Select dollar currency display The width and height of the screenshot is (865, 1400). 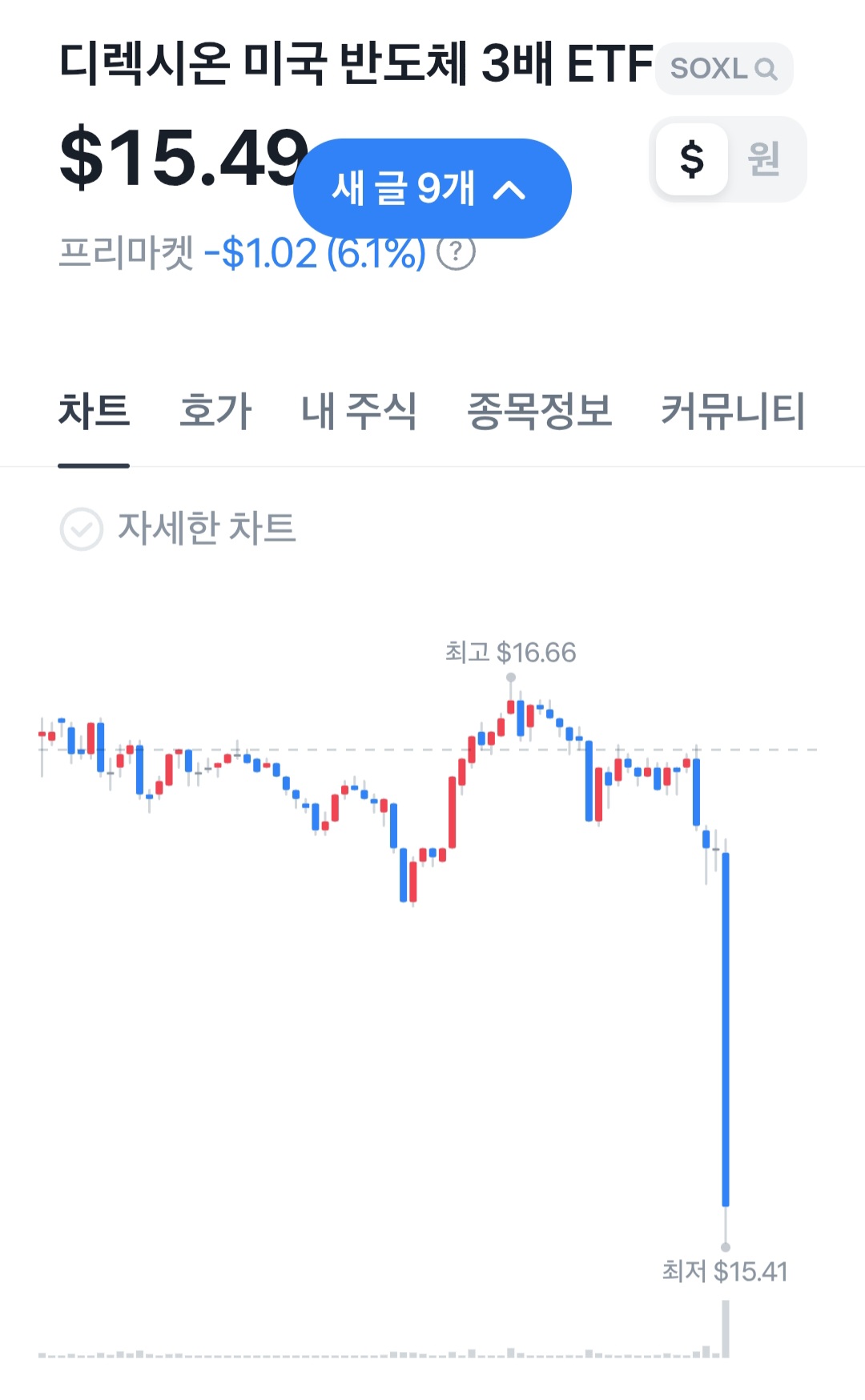click(x=692, y=159)
